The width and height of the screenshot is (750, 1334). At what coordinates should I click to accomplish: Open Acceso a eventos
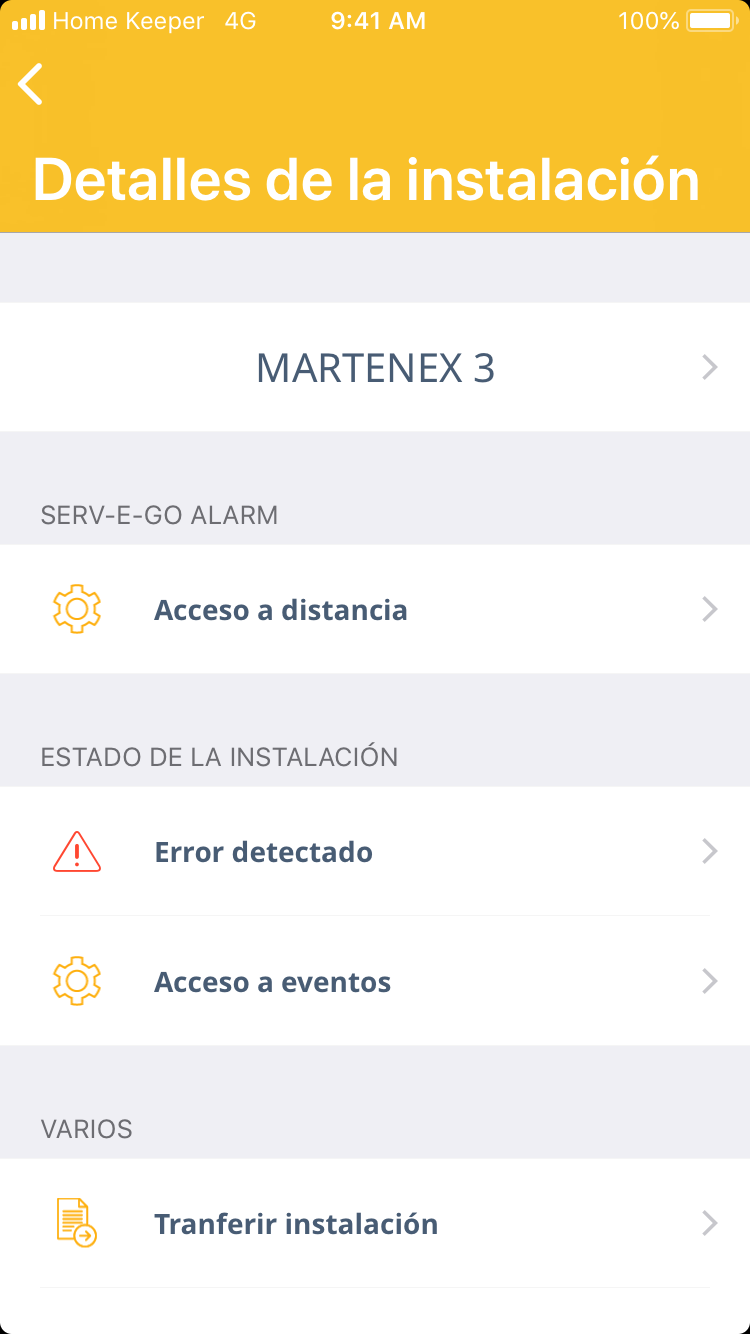[375, 982]
